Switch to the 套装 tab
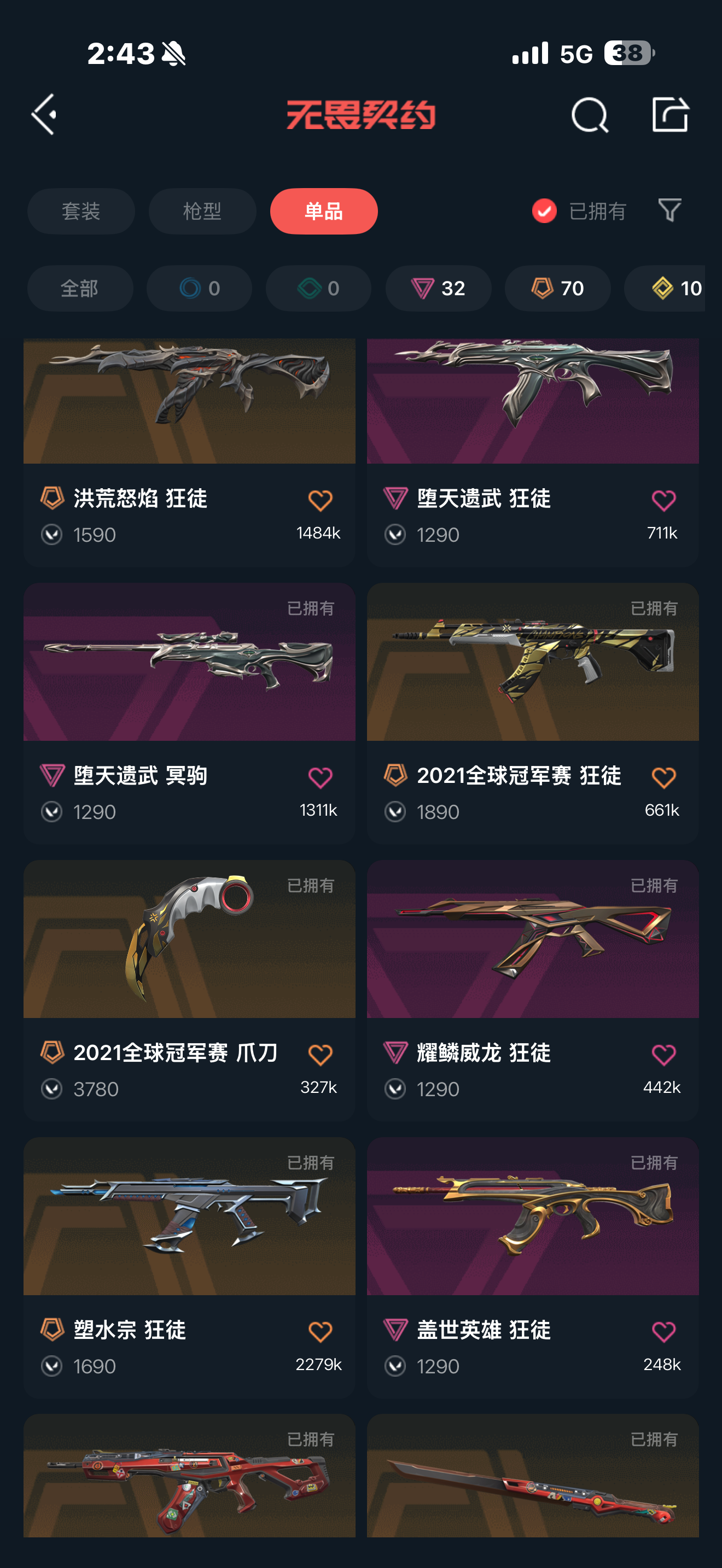This screenshot has width=722, height=1568. (81, 211)
